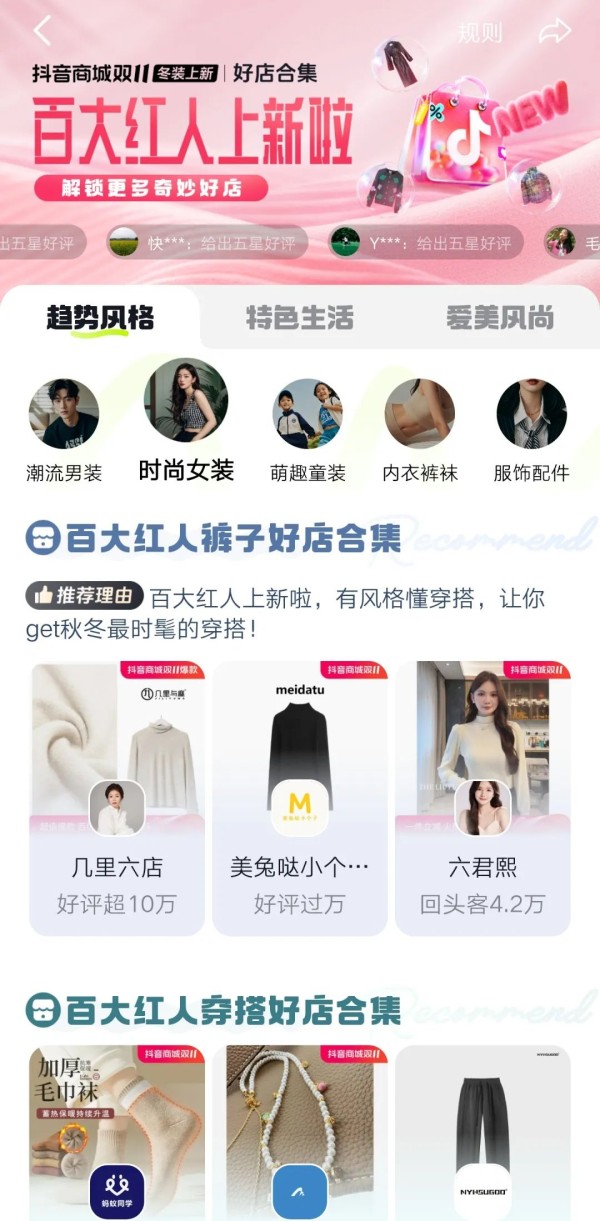Switch to the 爱美风尚 tab
Image resolution: width=600 pixels, height=1221 pixels.
tap(499, 319)
